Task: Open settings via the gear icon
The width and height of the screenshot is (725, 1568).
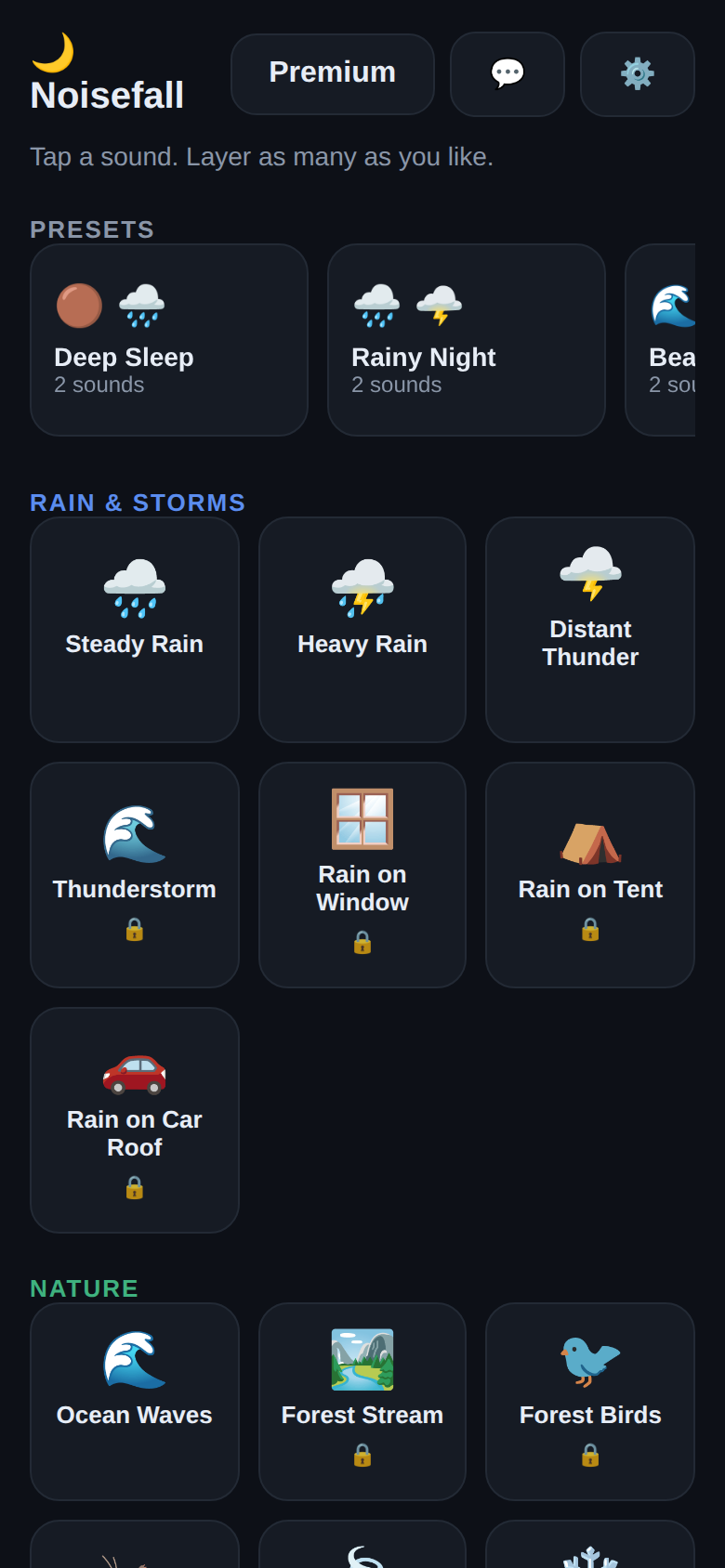Action: point(638,74)
